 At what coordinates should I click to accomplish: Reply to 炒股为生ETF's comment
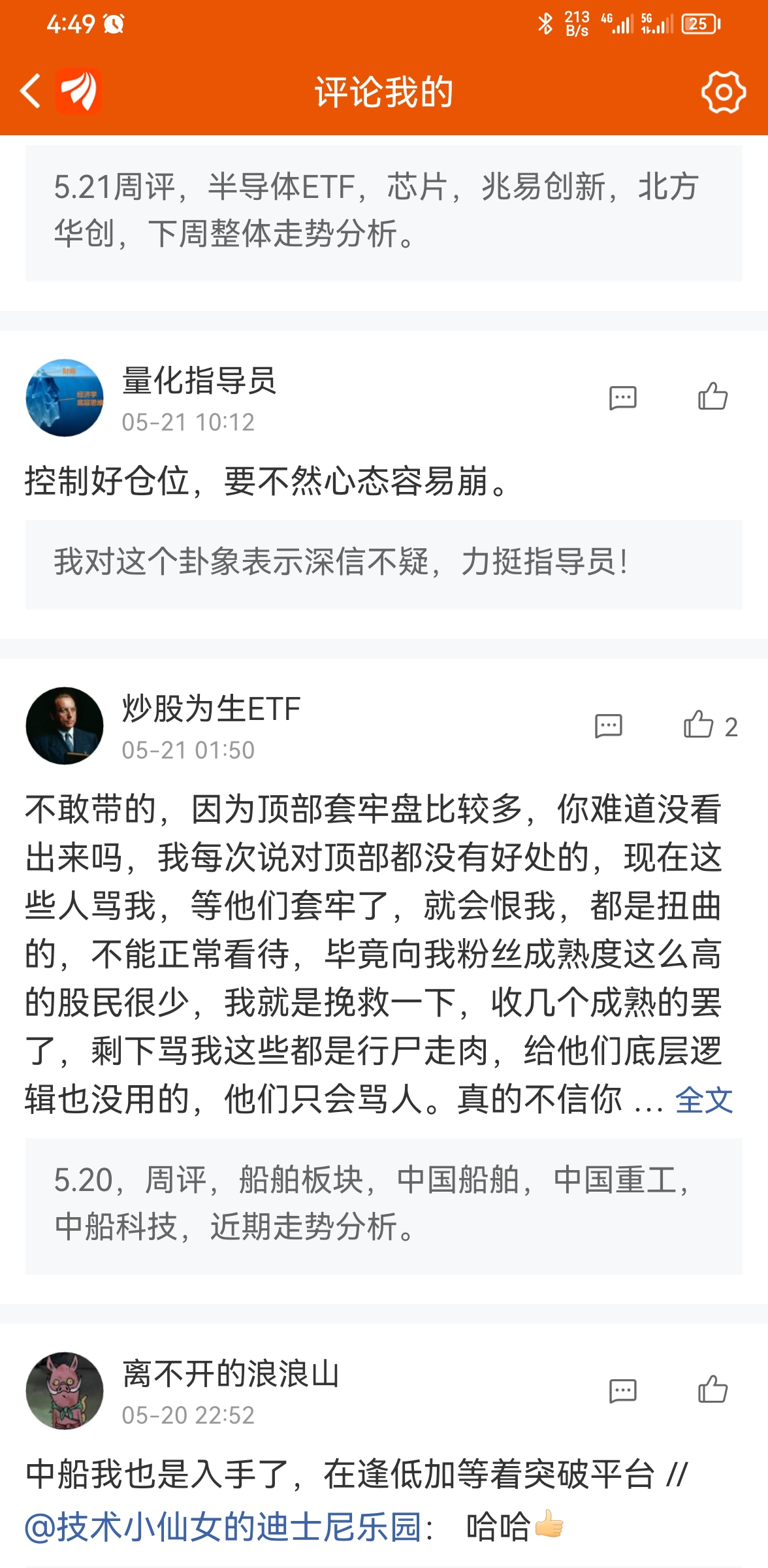pos(608,725)
